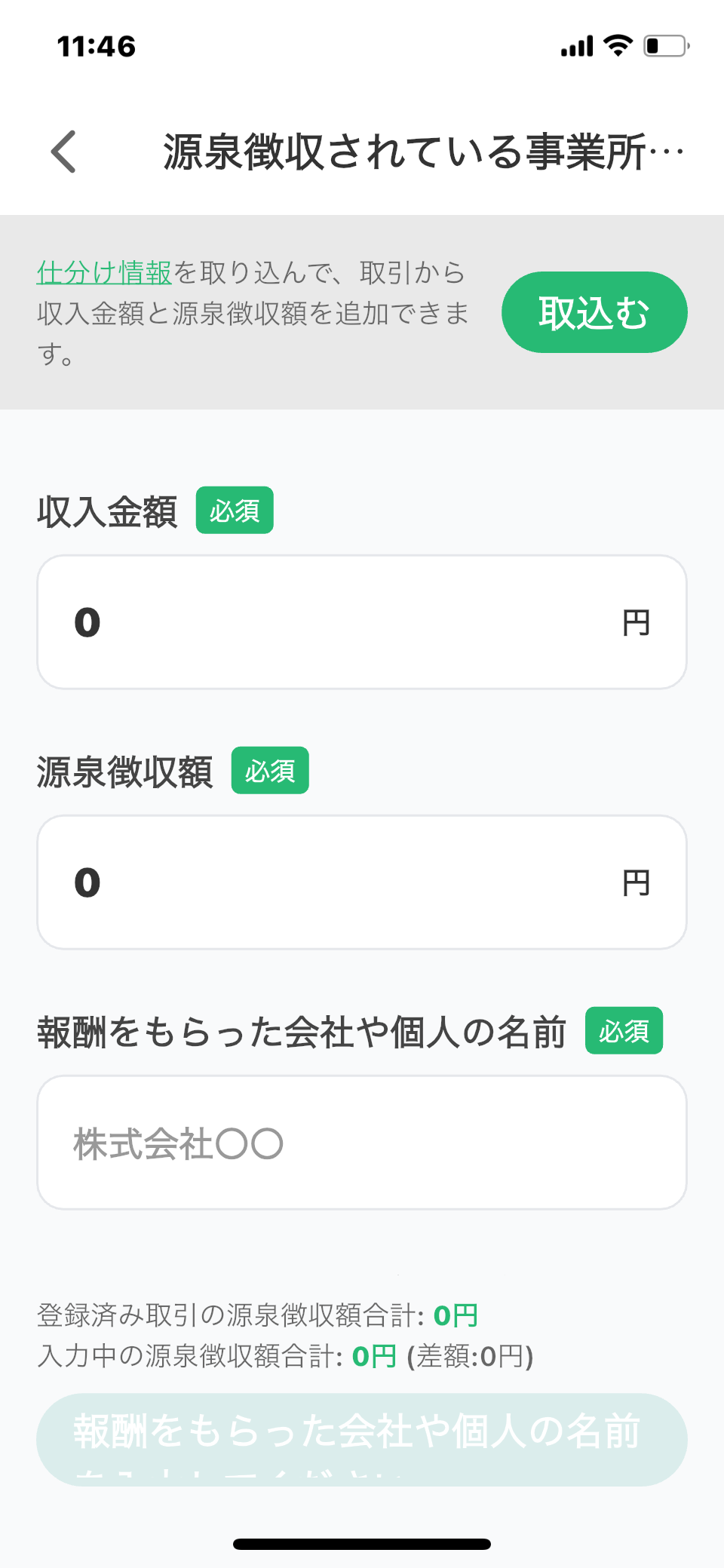724x1568 pixels.
Task: Select the 株式会社〇〇 company name field
Action: 361,1142
